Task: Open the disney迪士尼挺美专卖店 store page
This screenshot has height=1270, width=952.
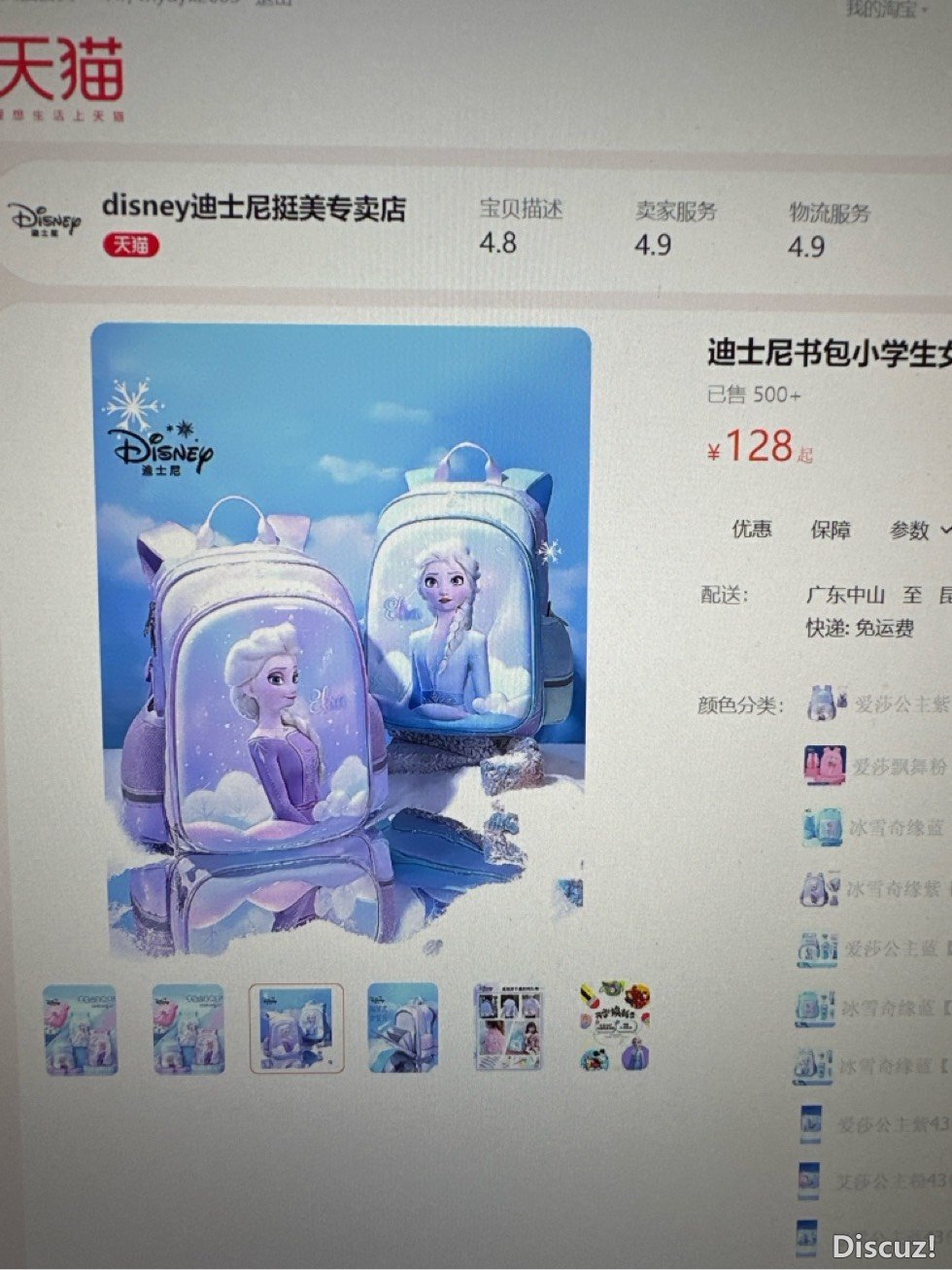Action: click(254, 208)
